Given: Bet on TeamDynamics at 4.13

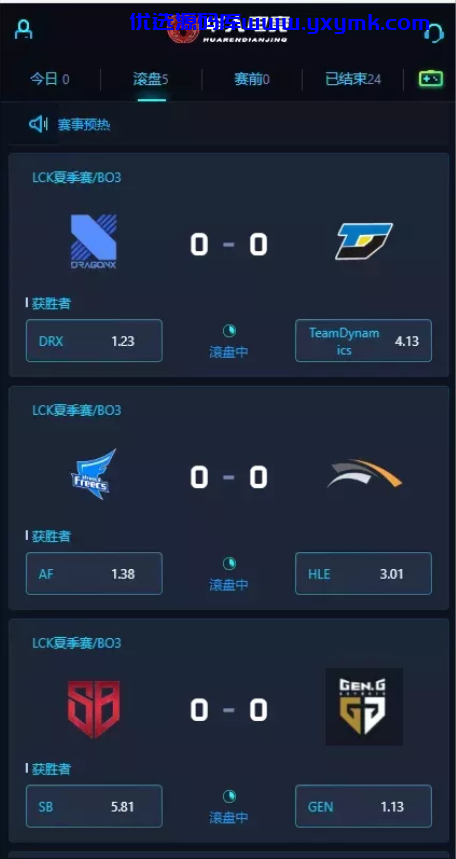Looking at the screenshot, I should (x=363, y=341).
